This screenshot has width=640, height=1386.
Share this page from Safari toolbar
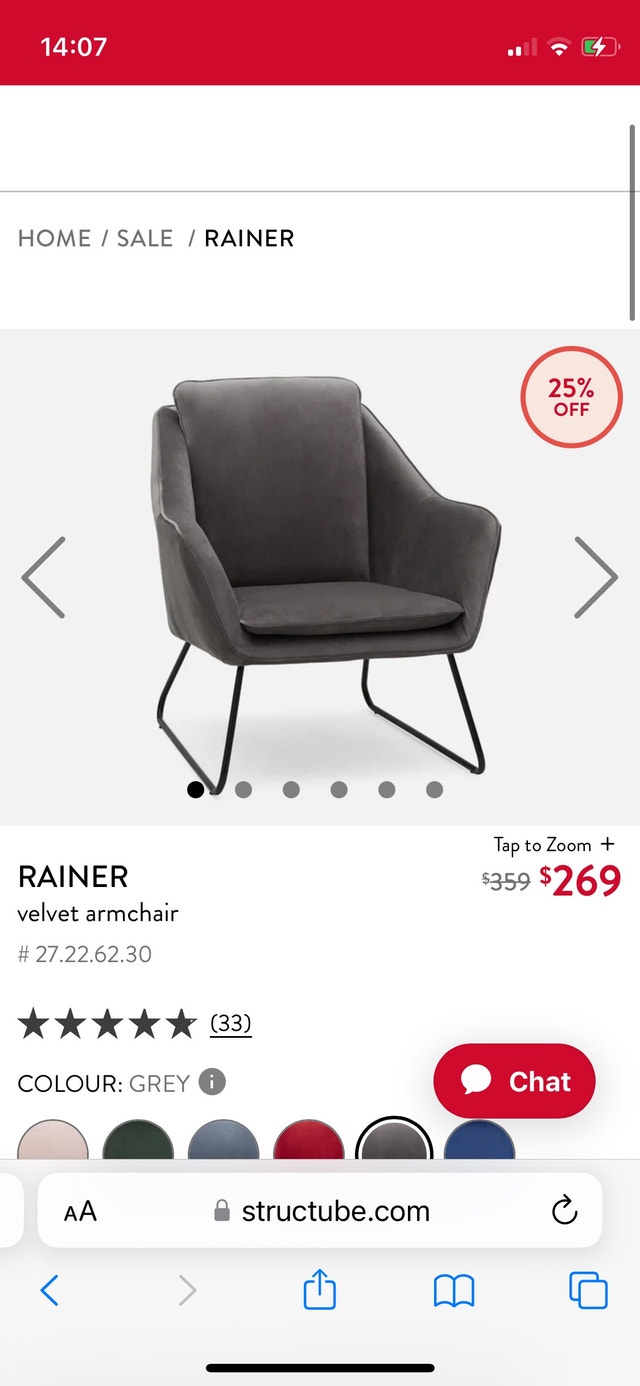[x=319, y=1290]
